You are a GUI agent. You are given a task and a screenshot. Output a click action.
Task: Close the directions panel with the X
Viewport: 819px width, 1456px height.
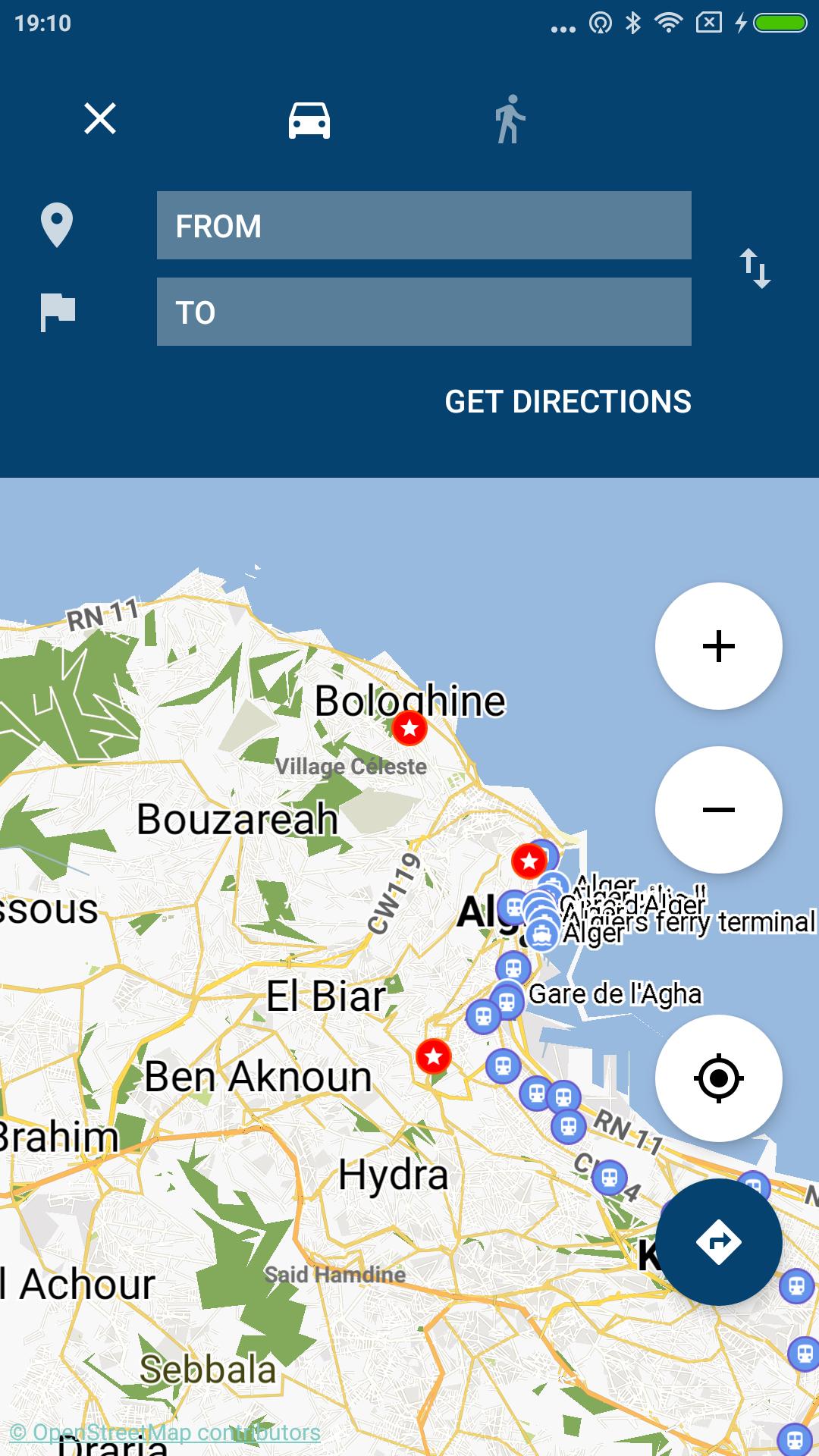pos(99,120)
